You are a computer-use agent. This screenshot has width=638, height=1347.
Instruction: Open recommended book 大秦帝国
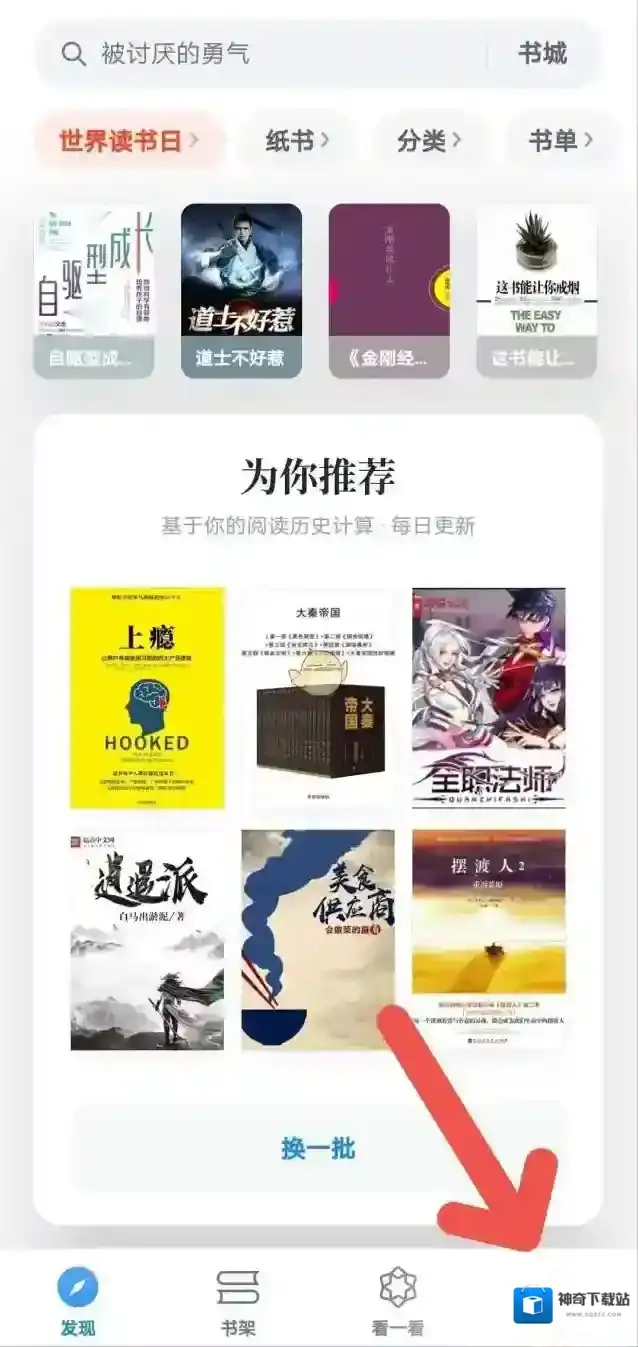point(318,697)
